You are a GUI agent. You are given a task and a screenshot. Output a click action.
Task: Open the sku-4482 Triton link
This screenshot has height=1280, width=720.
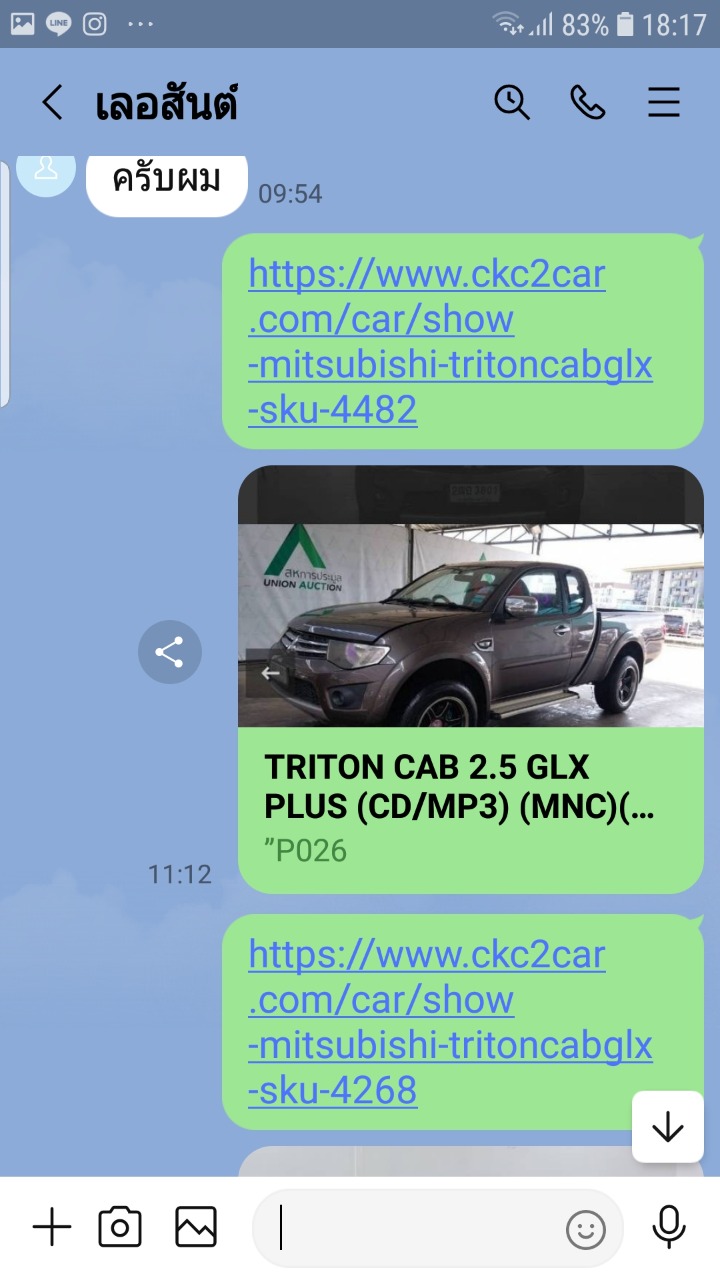coord(450,342)
